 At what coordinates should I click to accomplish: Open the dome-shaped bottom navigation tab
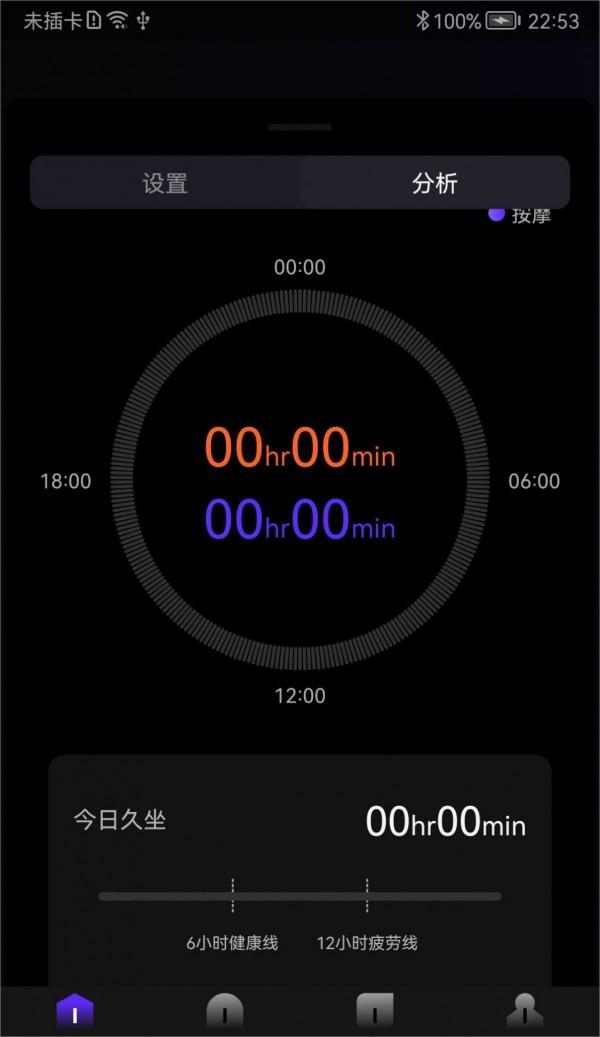click(x=225, y=1011)
